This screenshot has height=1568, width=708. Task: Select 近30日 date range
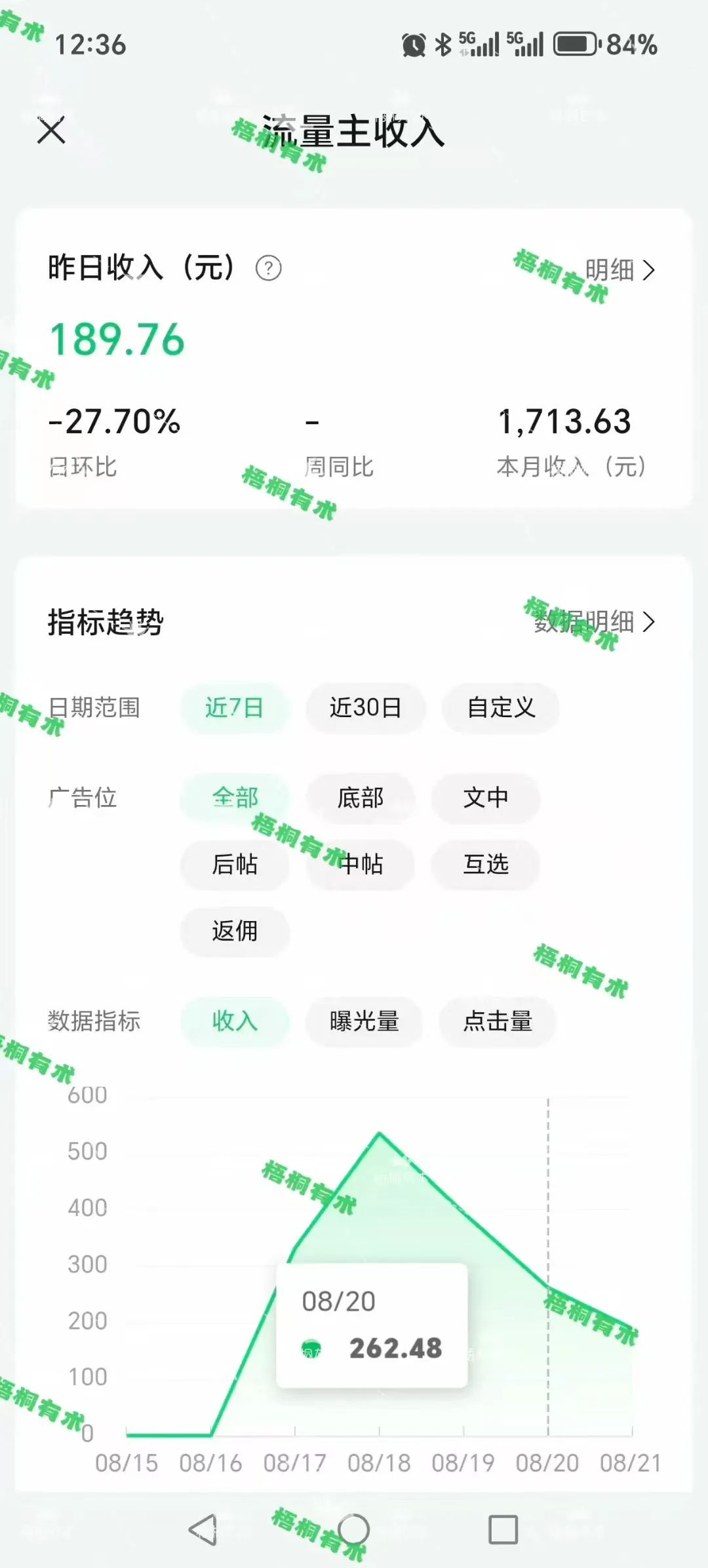pos(365,708)
